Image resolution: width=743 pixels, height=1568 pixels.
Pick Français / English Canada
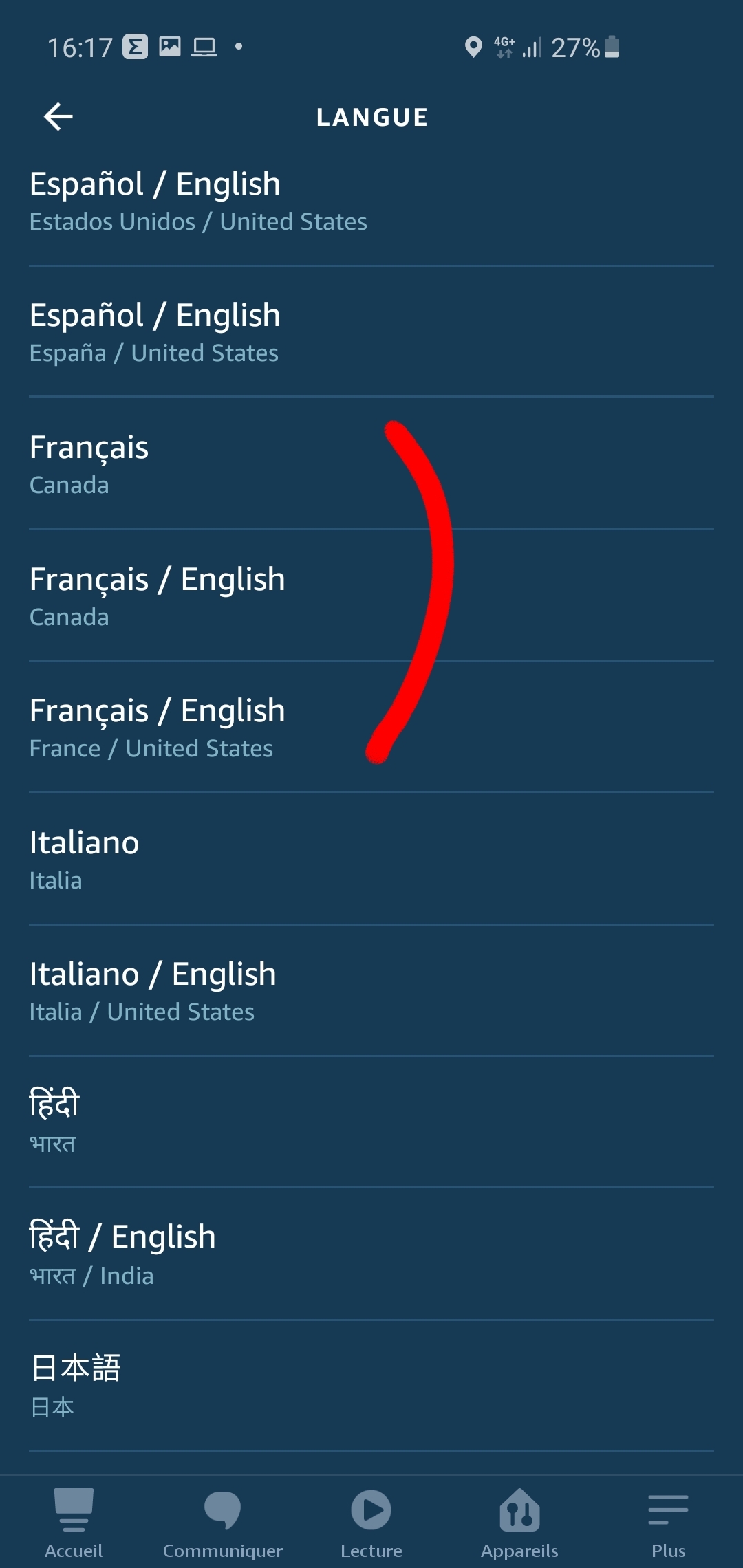371,596
